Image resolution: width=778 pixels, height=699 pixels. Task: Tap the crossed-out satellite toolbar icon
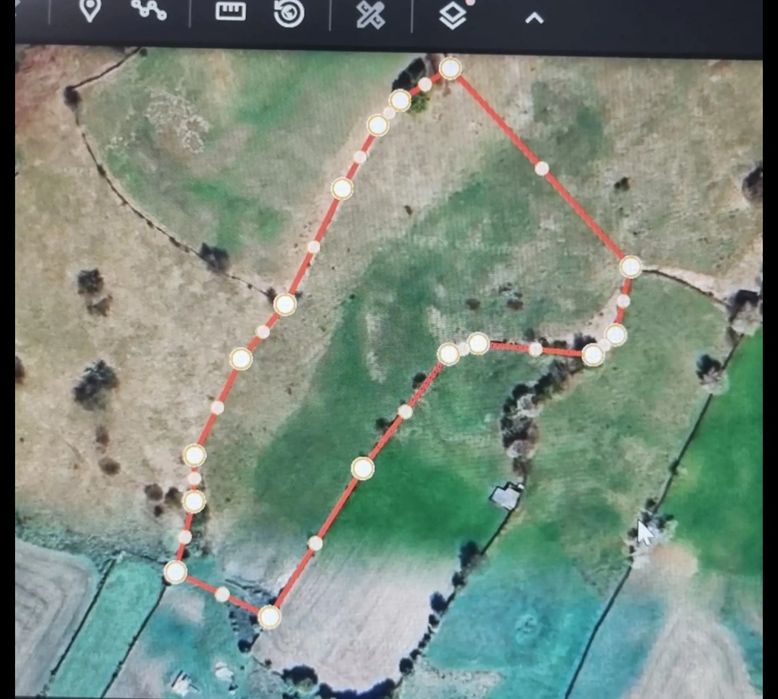pyautogui.click(x=370, y=15)
